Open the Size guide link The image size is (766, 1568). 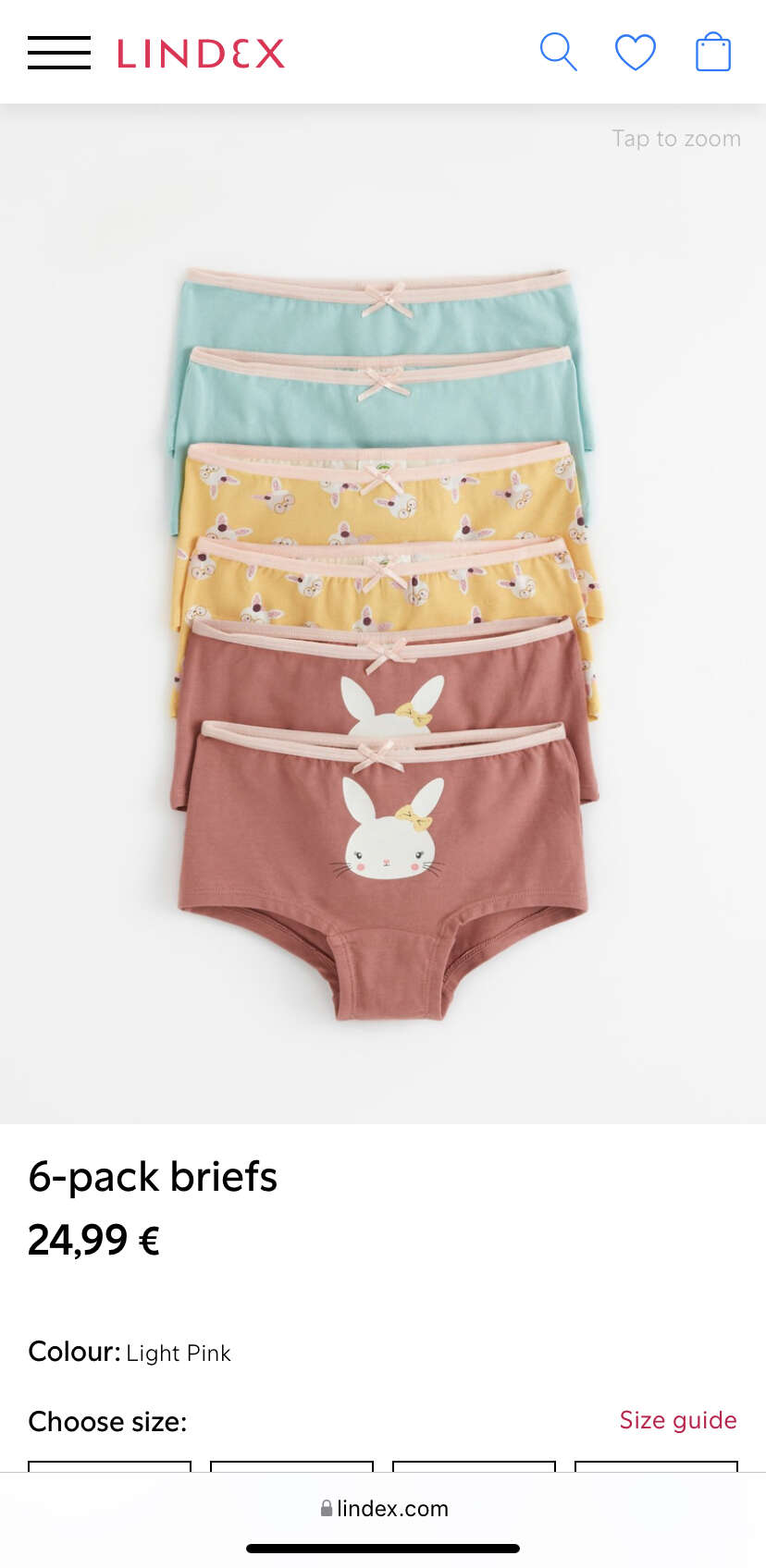[x=678, y=1420]
